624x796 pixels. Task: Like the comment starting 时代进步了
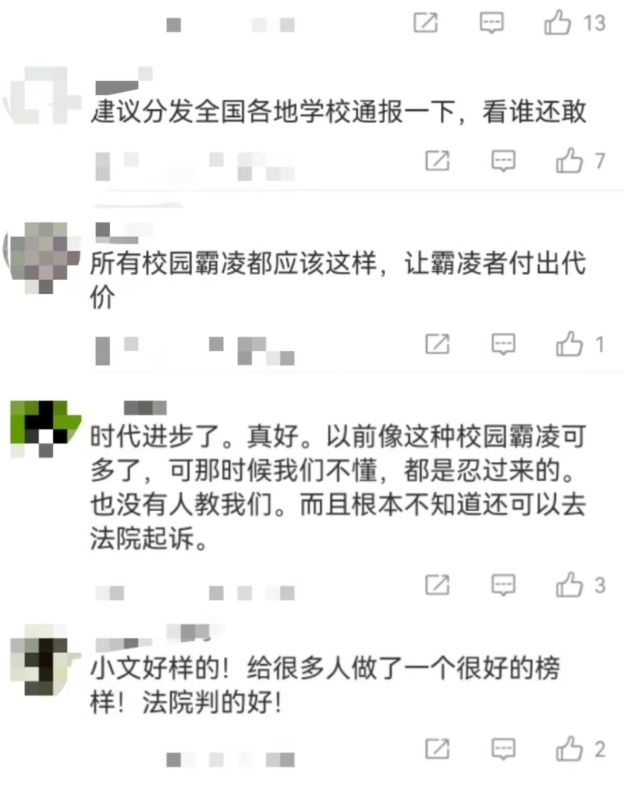point(569,583)
